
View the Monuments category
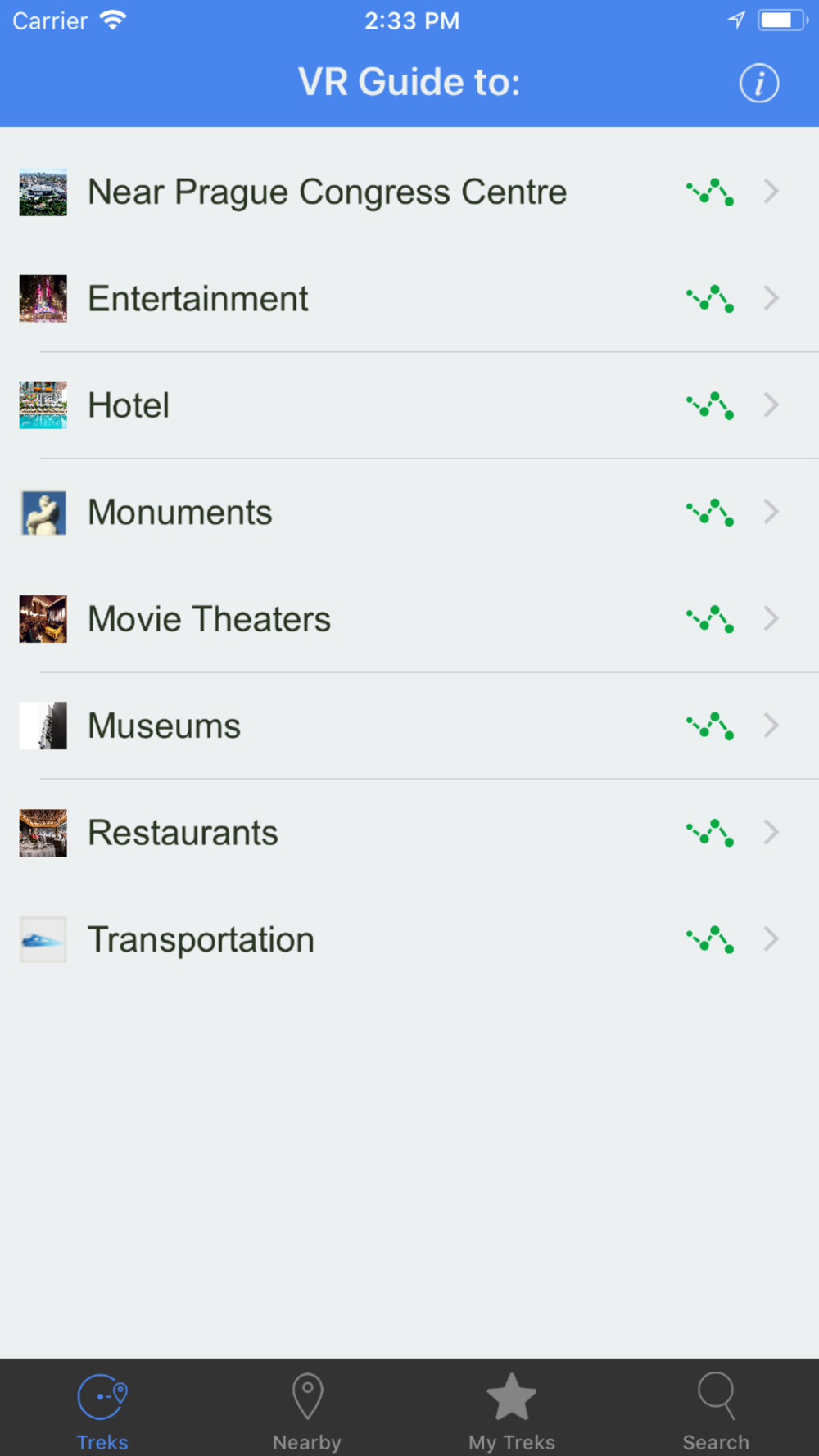coord(409,513)
